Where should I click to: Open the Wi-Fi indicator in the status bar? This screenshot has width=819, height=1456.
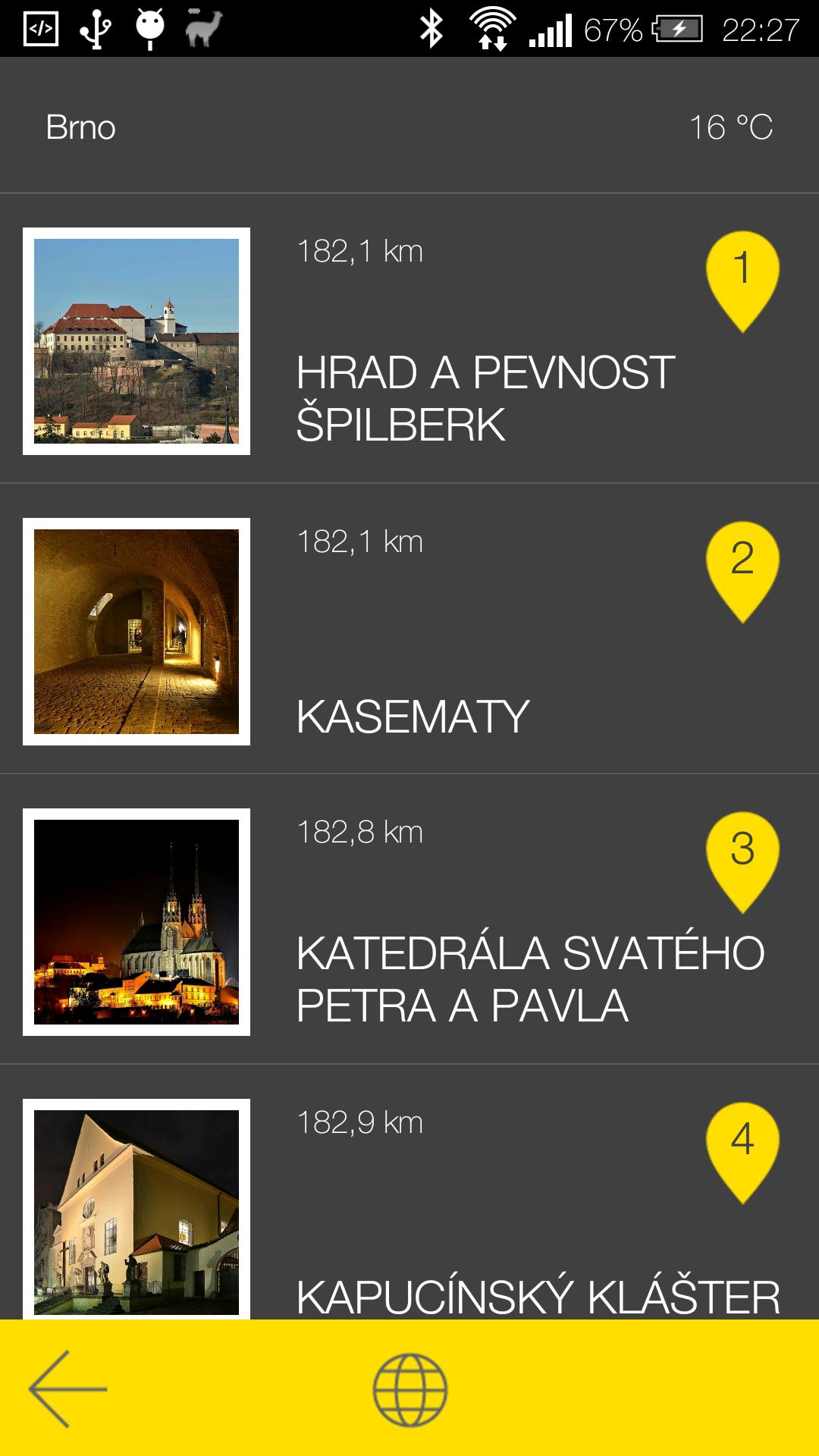[x=493, y=27]
